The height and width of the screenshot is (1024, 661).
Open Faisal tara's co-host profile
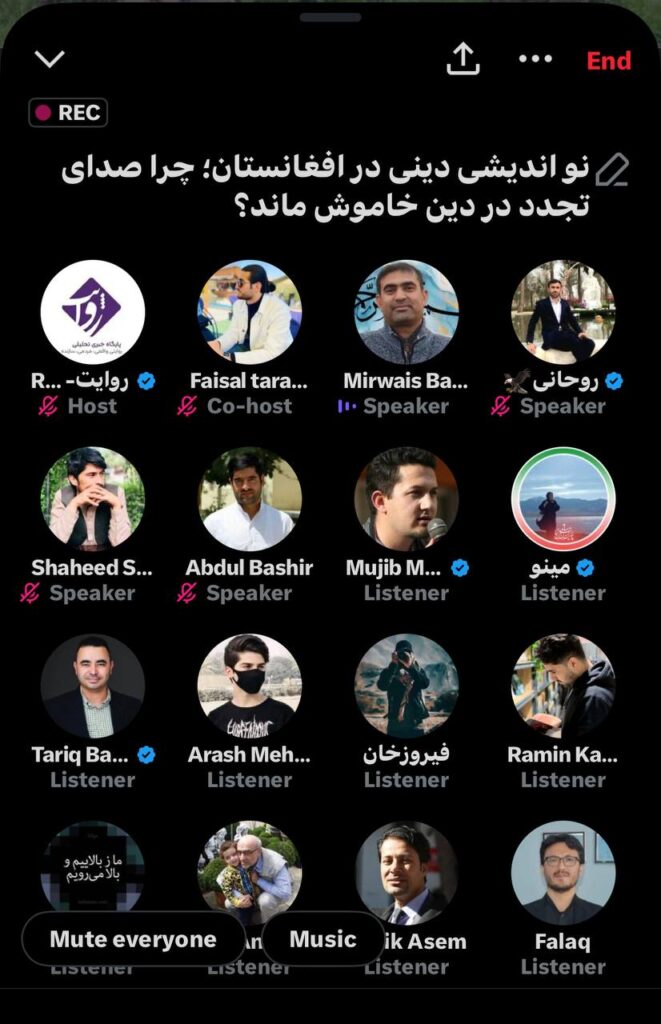click(249, 312)
